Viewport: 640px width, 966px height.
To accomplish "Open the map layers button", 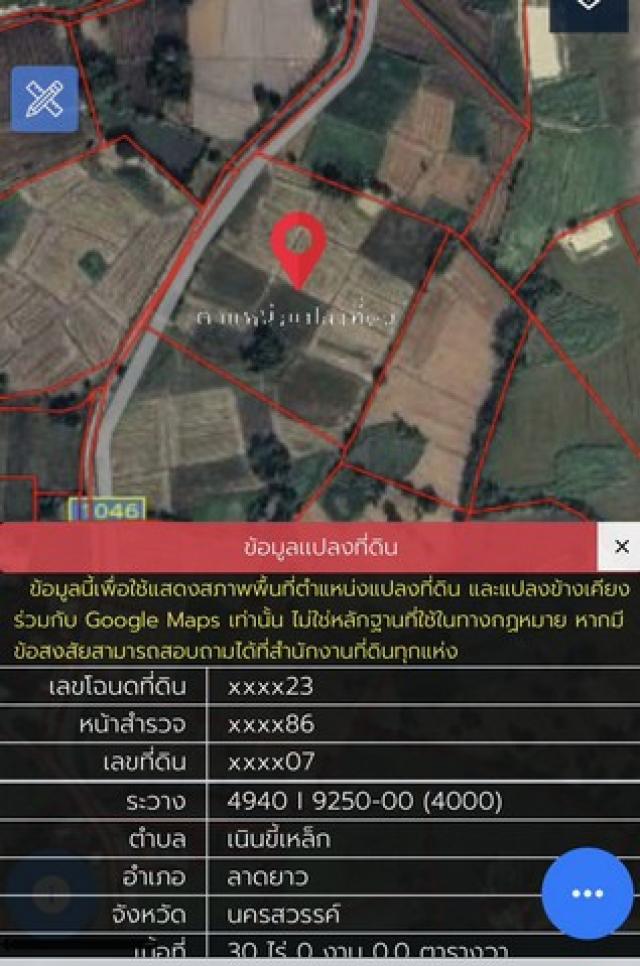I will pyautogui.click(x=589, y=10).
